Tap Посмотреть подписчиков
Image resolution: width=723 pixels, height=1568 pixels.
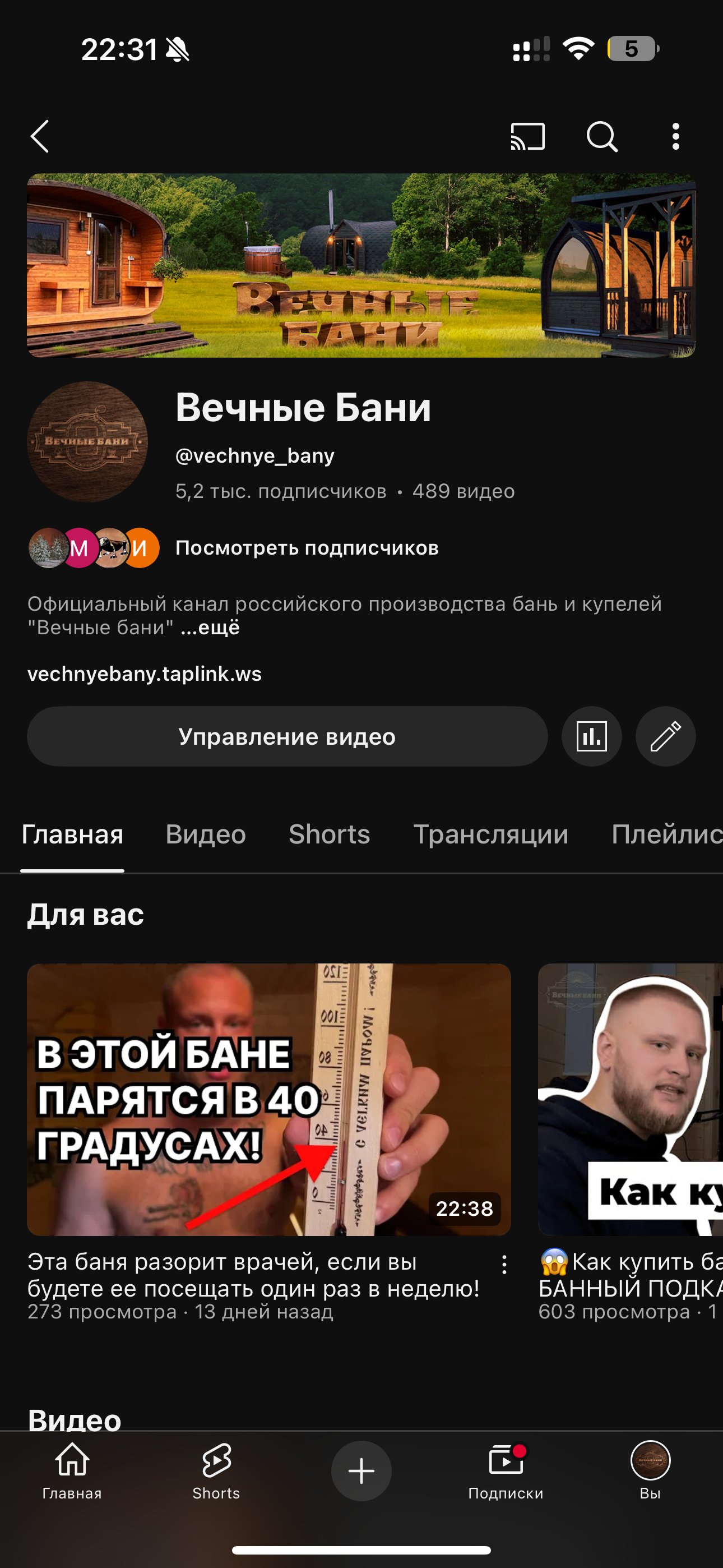(x=307, y=548)
